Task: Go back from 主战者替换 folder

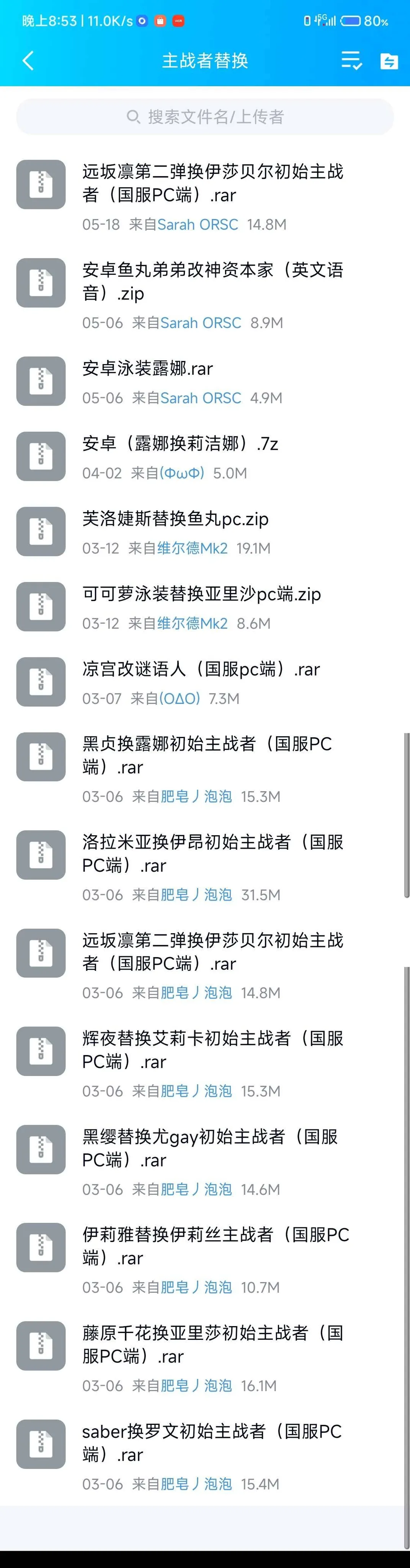Action: [x=28, y=60]
